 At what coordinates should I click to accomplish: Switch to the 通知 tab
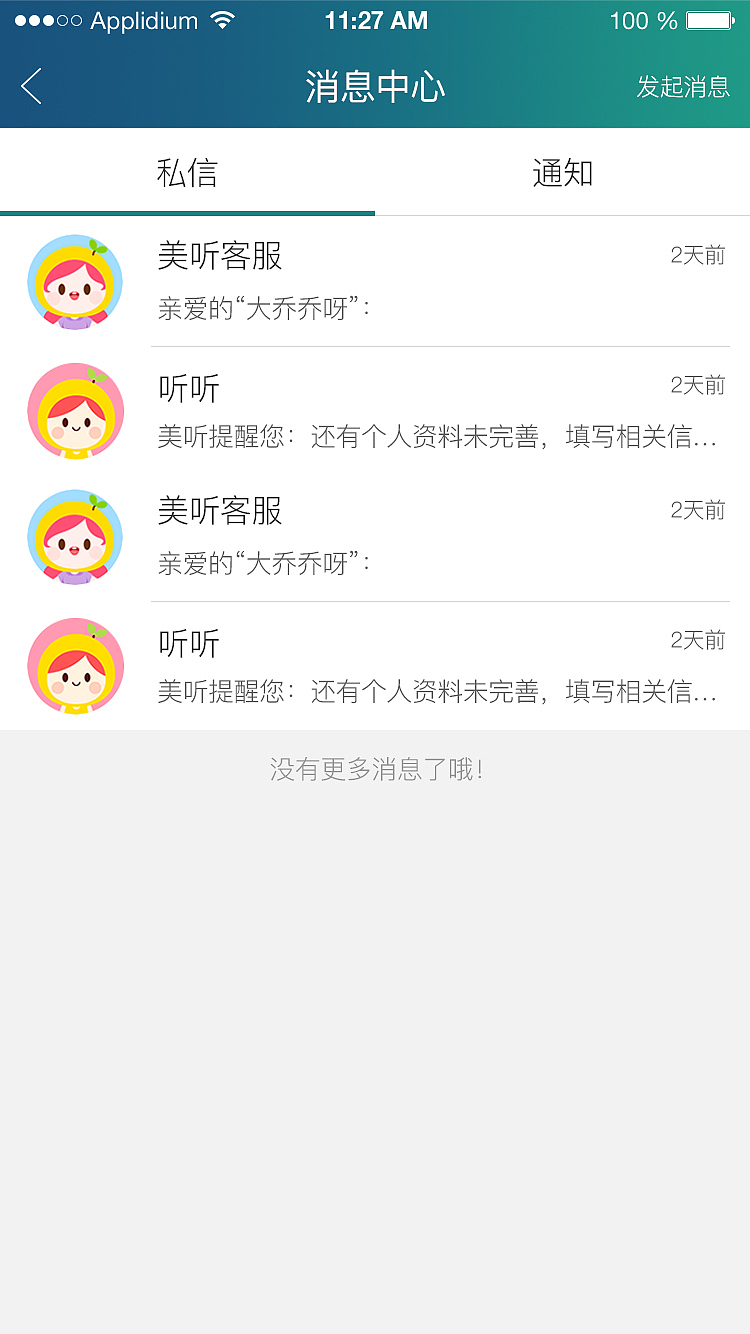click(562, 172)
